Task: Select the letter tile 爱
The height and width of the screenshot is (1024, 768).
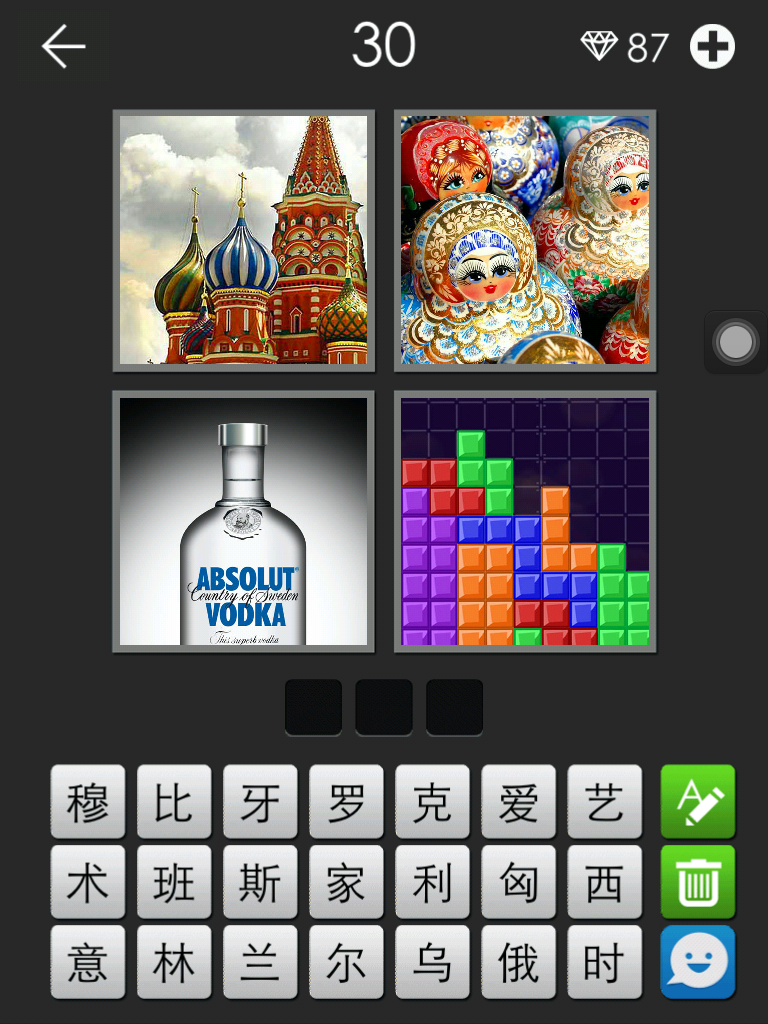Action: coord(518,802)
